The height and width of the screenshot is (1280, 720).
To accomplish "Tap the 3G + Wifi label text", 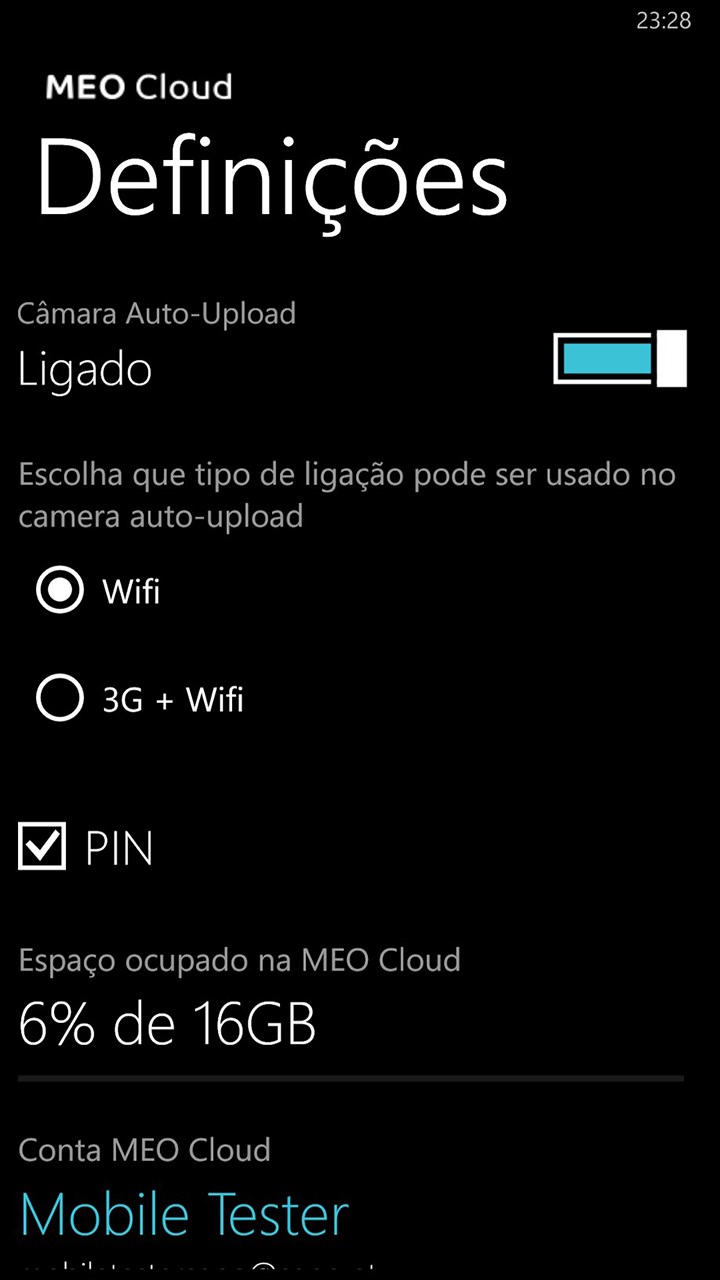I will click(x=172, y=698).
